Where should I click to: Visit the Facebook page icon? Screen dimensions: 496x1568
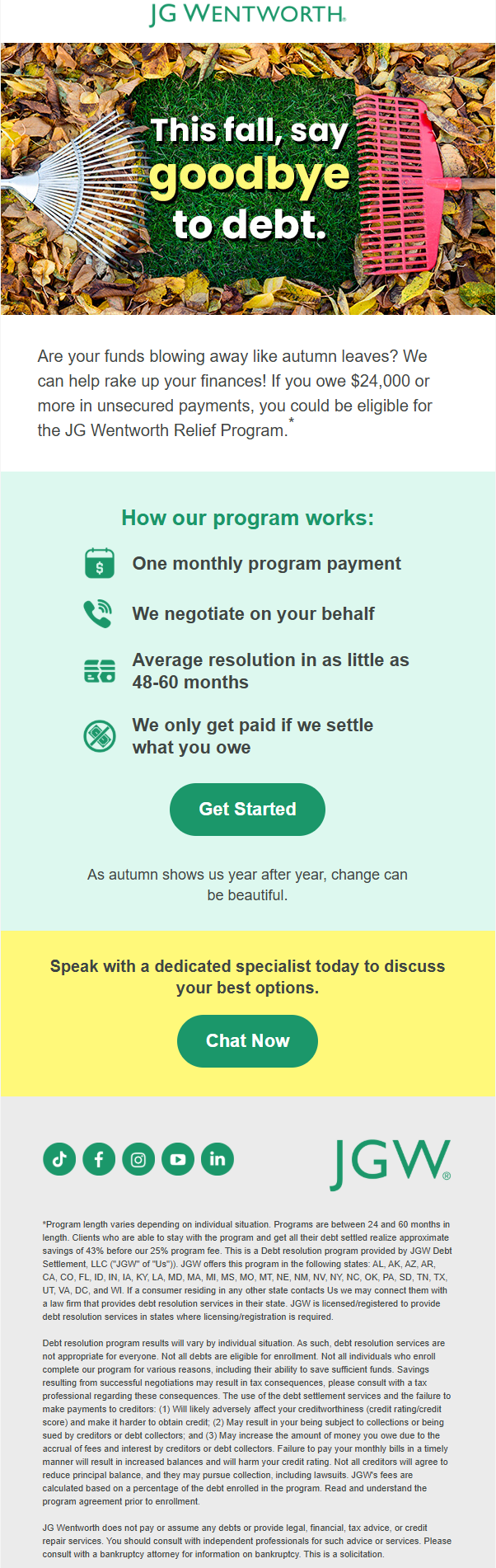click(99, 1159)
